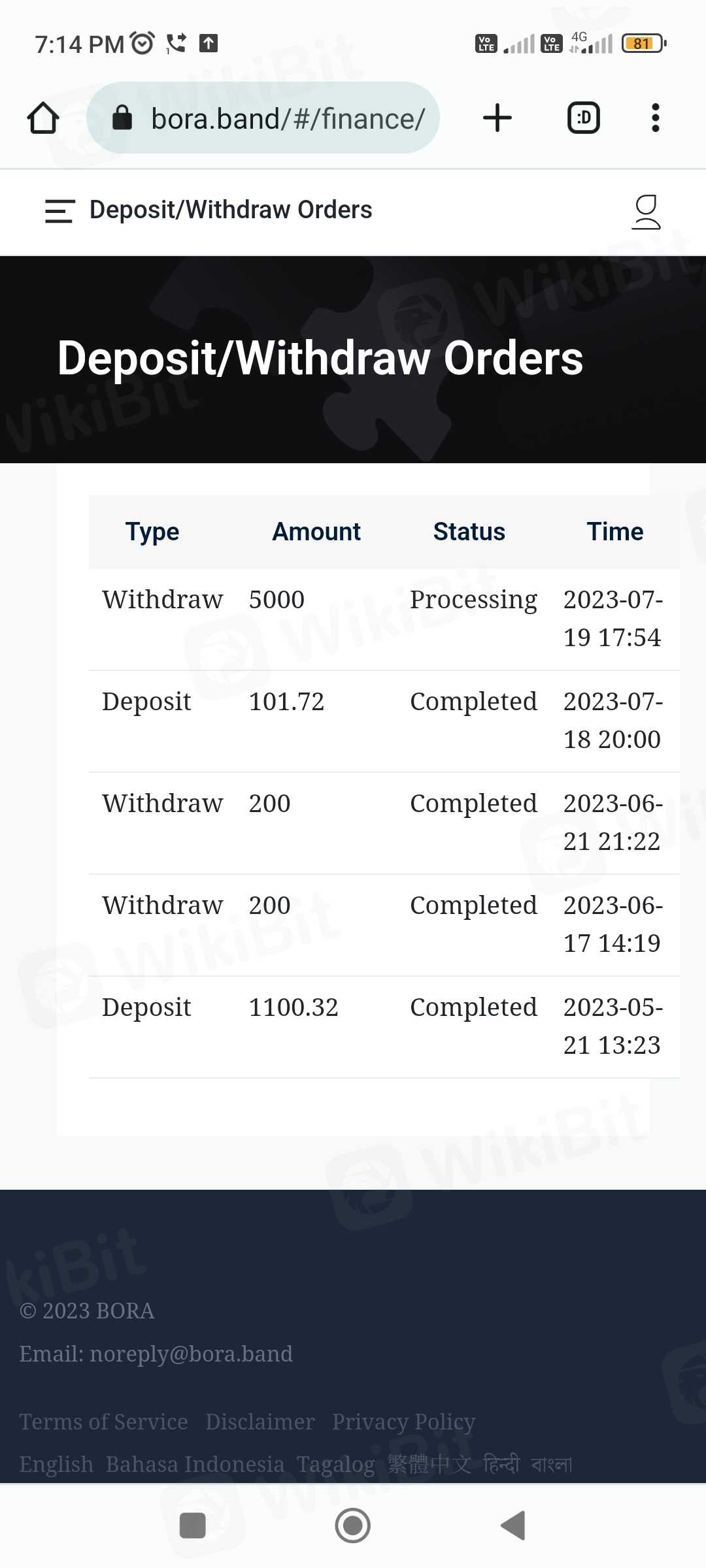Select বাংলা language
Image resolution: width=706 pixels, height=1568 pixels.
551,1464
